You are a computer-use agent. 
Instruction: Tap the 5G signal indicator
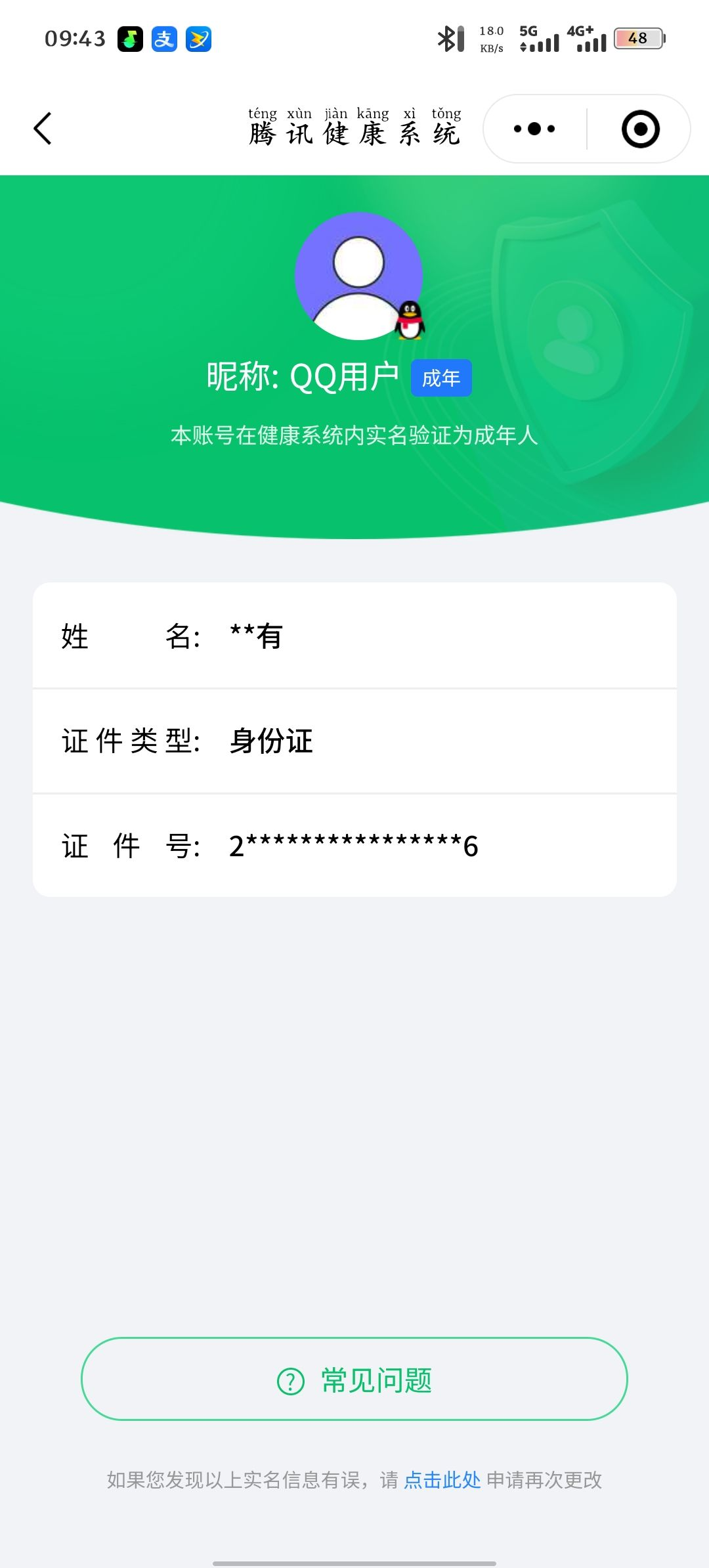(x=538, y=37)
